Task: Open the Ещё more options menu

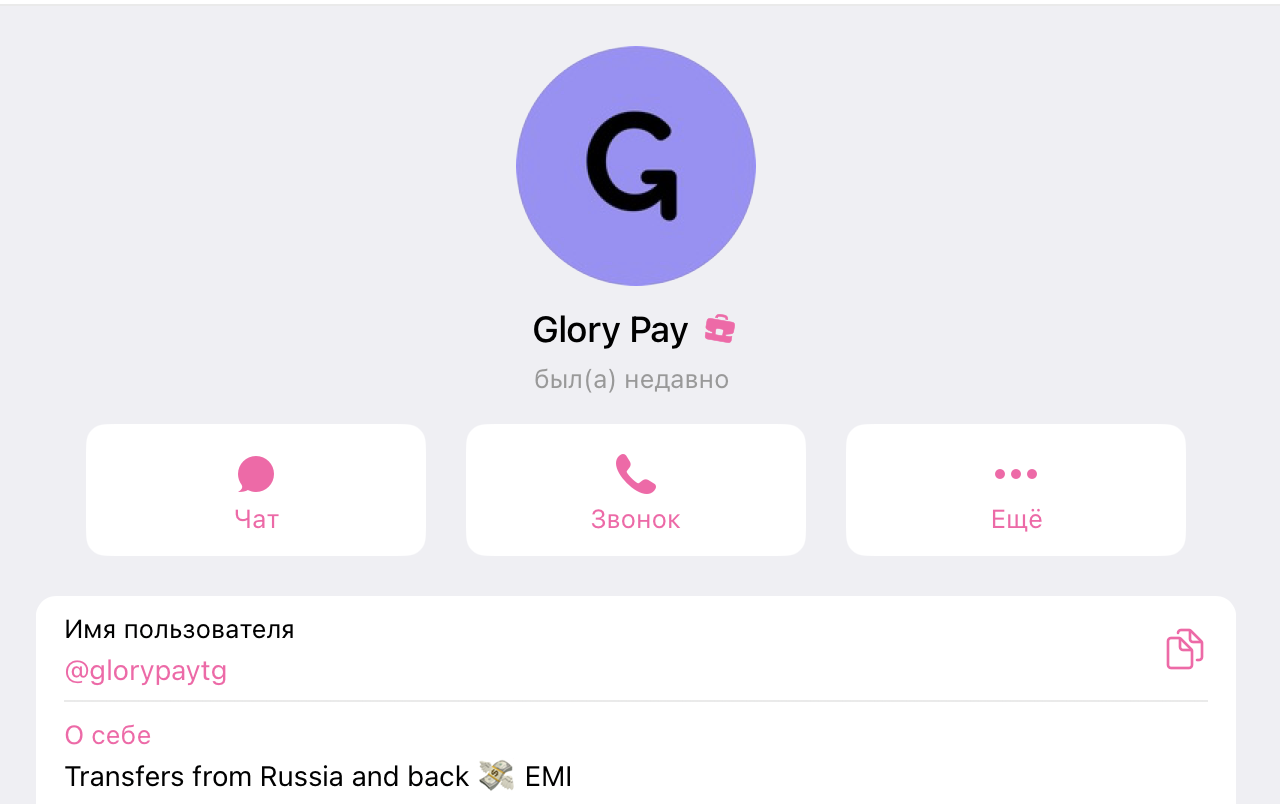Action: click(1016, 490)
